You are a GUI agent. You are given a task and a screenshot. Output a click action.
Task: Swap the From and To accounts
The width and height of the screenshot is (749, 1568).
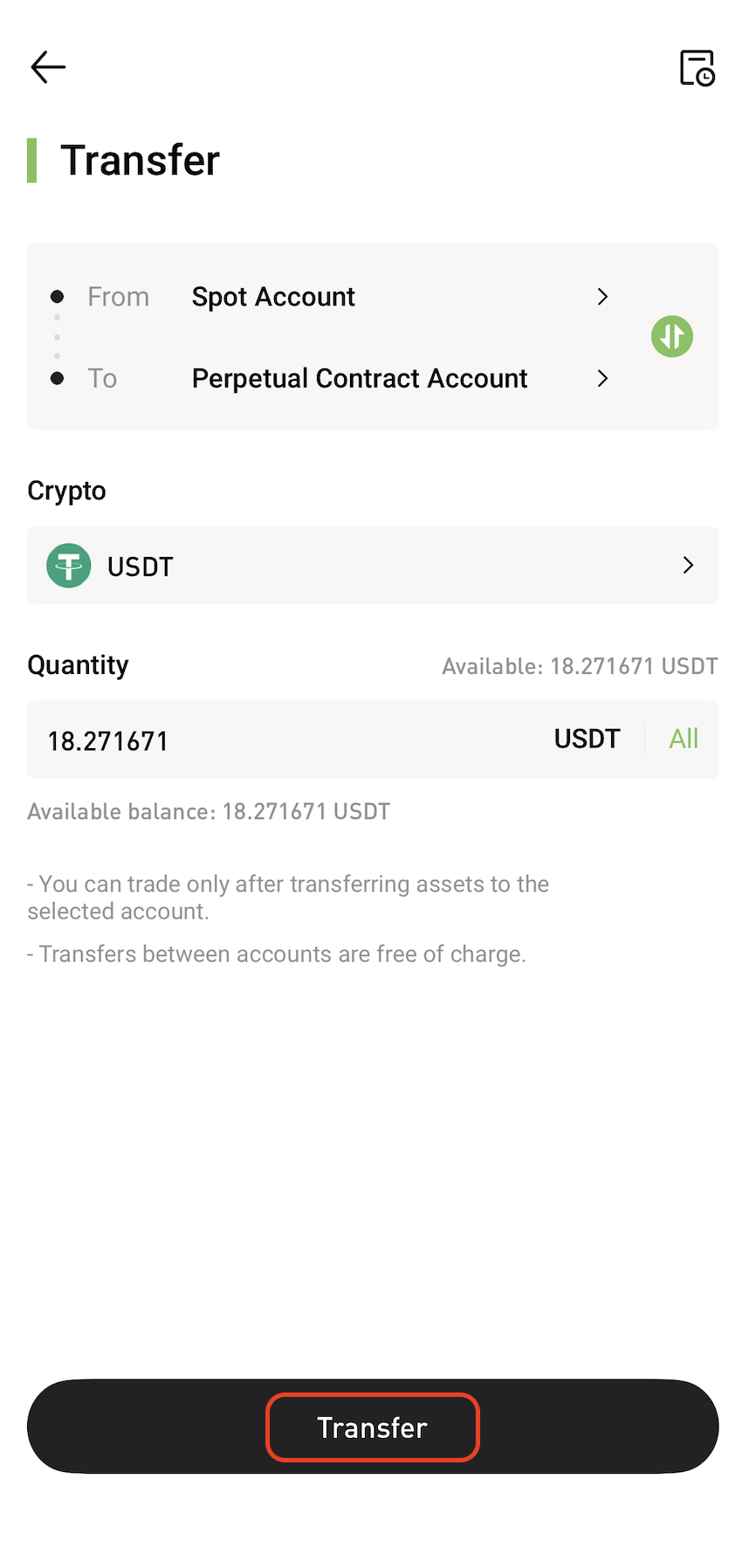[671, 336]
